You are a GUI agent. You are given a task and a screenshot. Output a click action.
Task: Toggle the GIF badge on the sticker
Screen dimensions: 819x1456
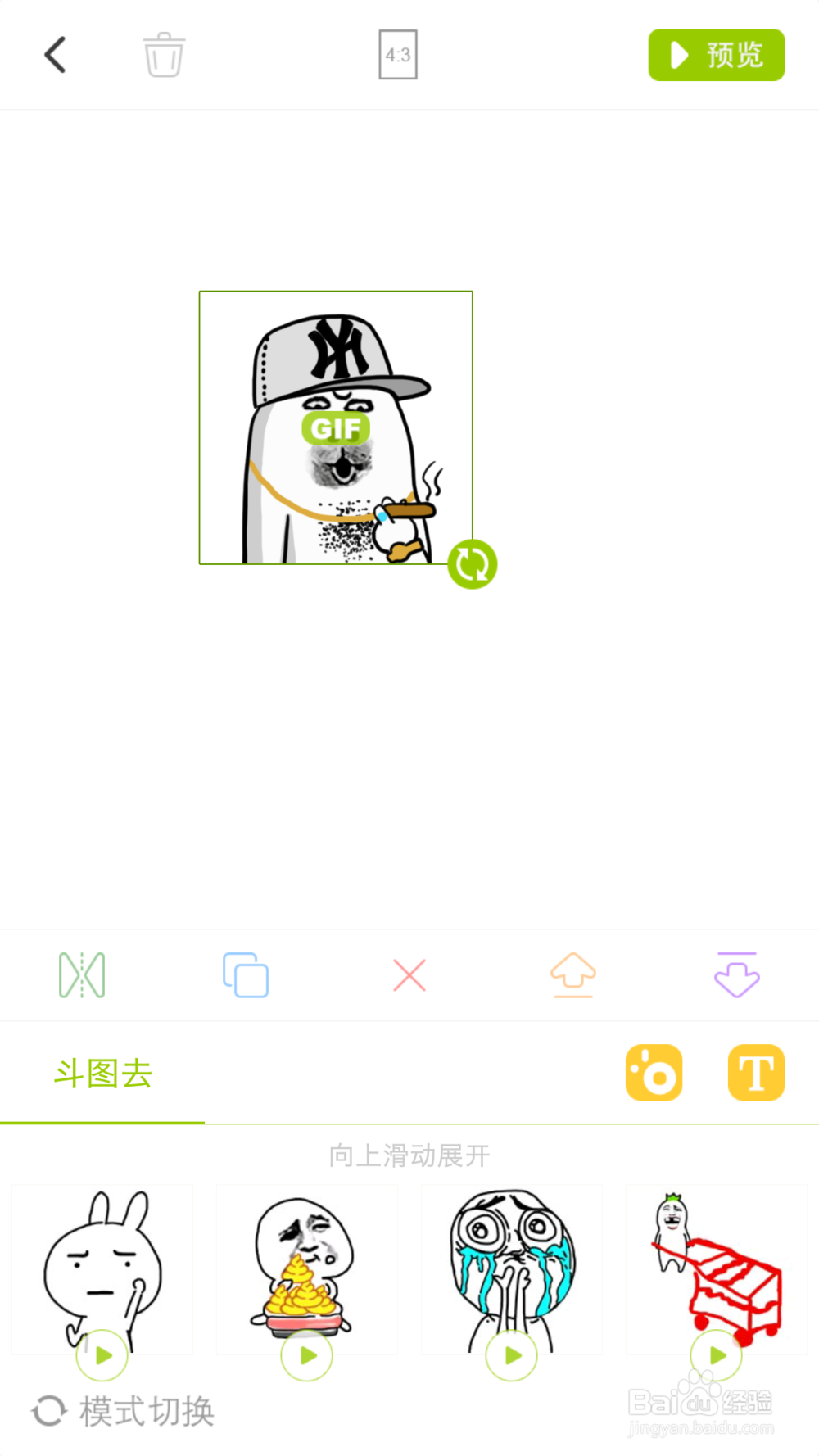tap(336, 427)
